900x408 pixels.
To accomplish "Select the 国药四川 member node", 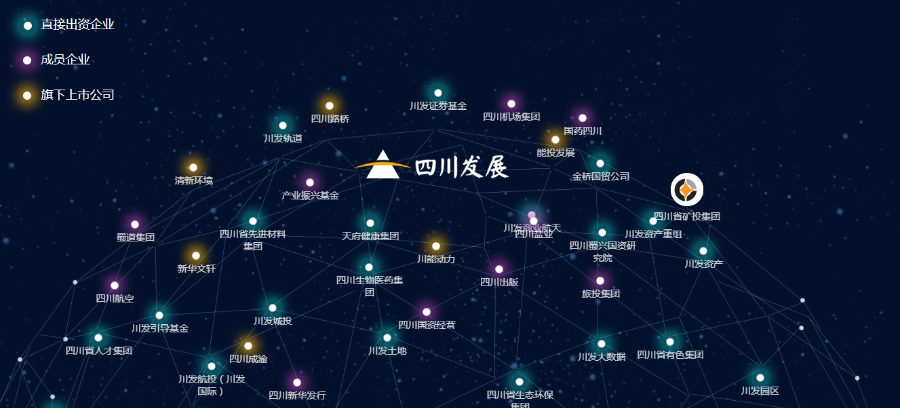I will pos(582,118).
